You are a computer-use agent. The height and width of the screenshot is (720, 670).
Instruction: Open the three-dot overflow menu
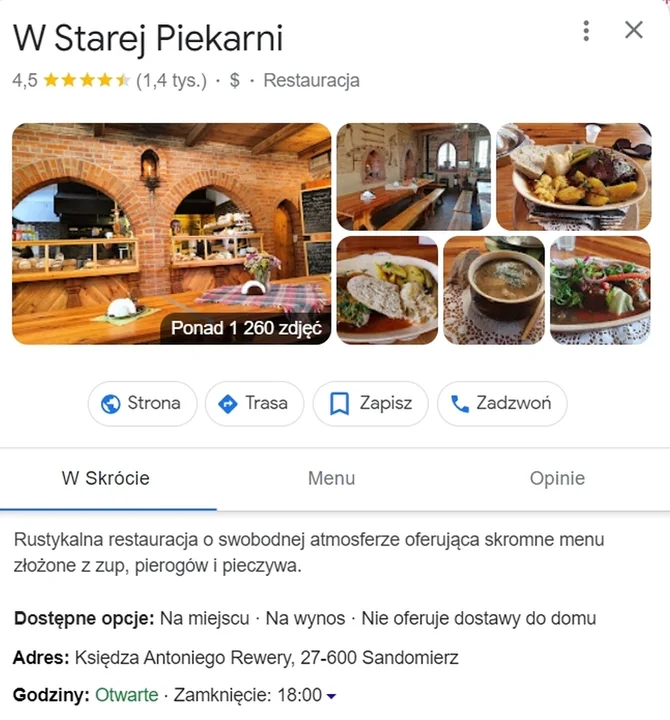[x=587, y=31]
